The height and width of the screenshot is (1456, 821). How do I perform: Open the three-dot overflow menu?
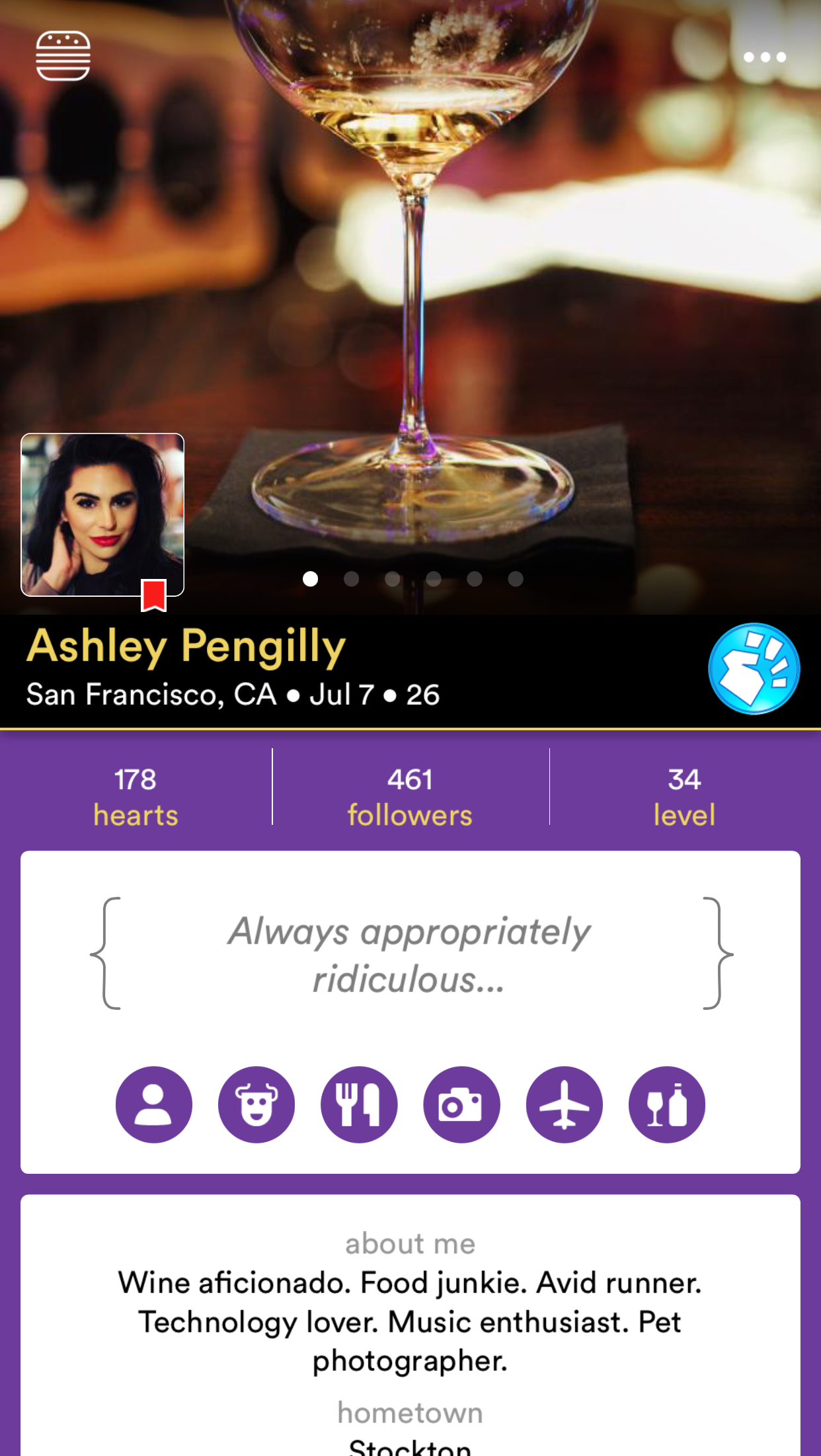pyautogui.click(x=764, y=57)
